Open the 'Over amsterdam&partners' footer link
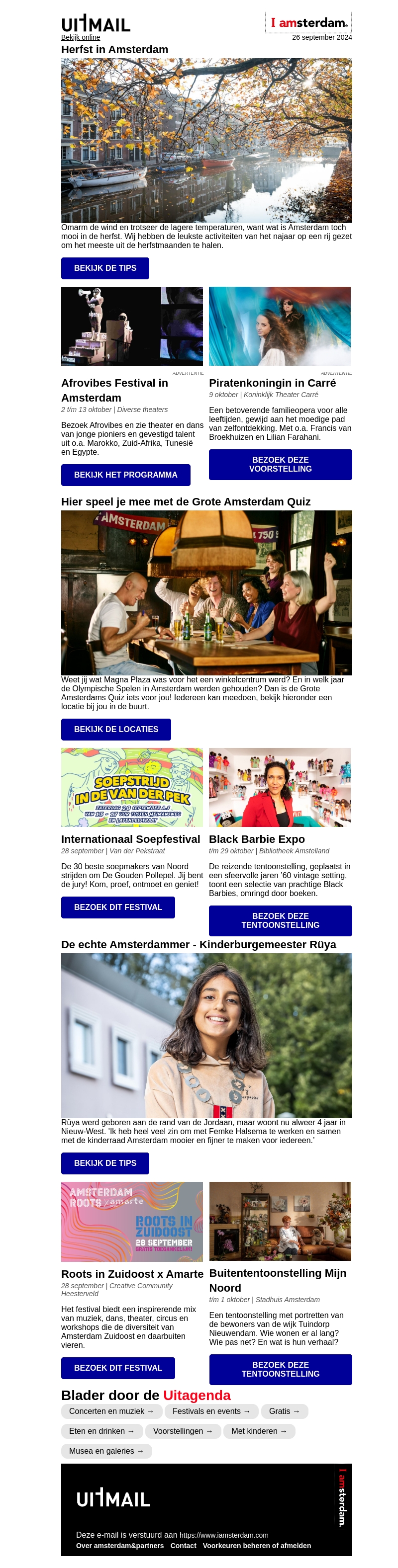This screenshot has height=1568, width=398. (119, 1546)
